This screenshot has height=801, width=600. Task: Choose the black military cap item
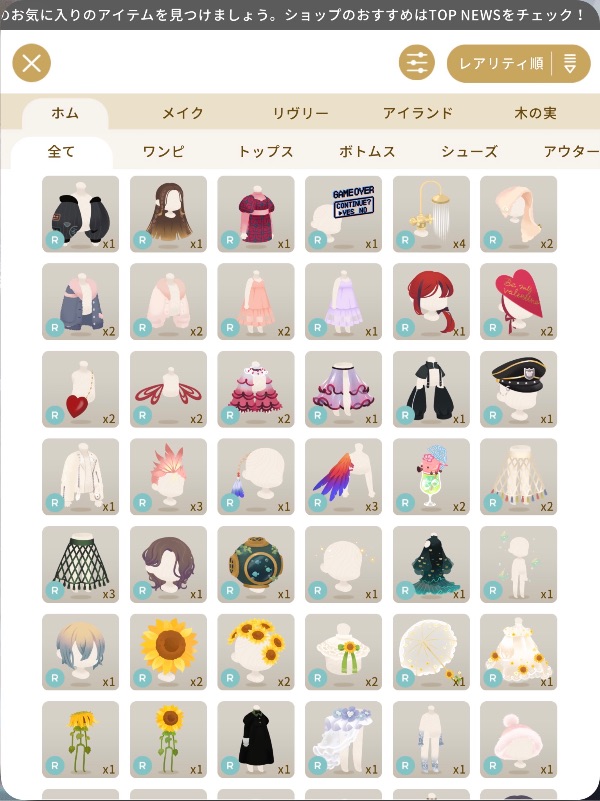tap(518, 389)
